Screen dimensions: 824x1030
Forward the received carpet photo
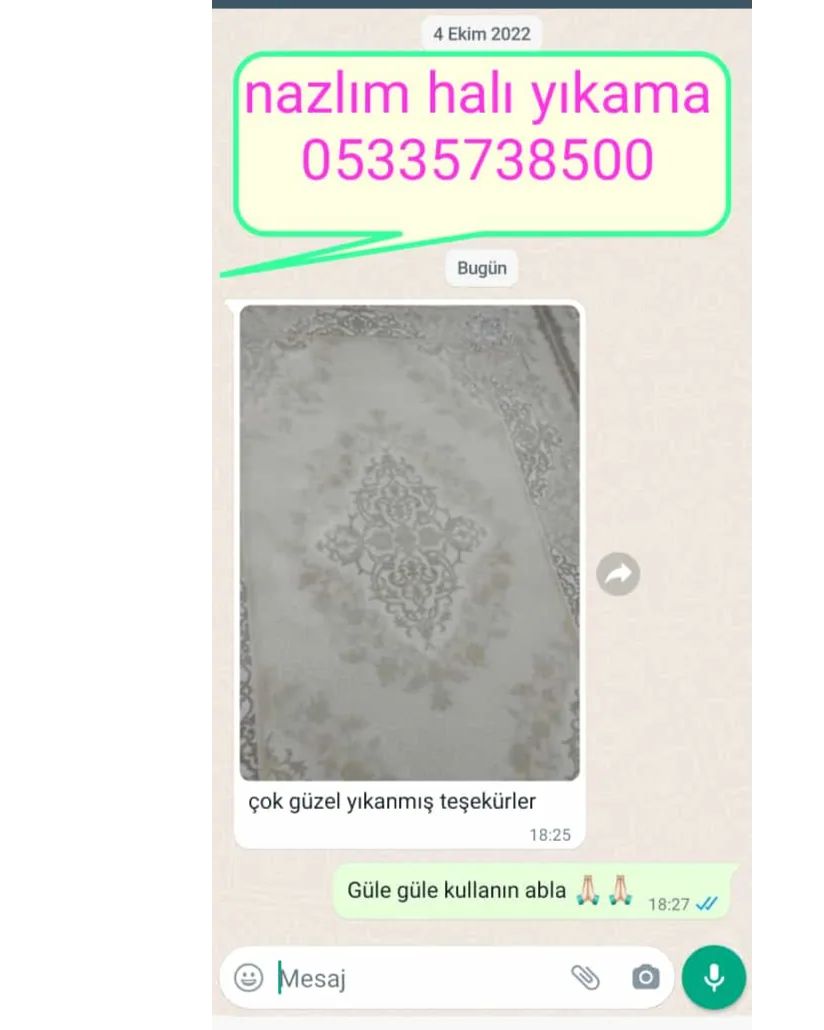click(618, 574)
